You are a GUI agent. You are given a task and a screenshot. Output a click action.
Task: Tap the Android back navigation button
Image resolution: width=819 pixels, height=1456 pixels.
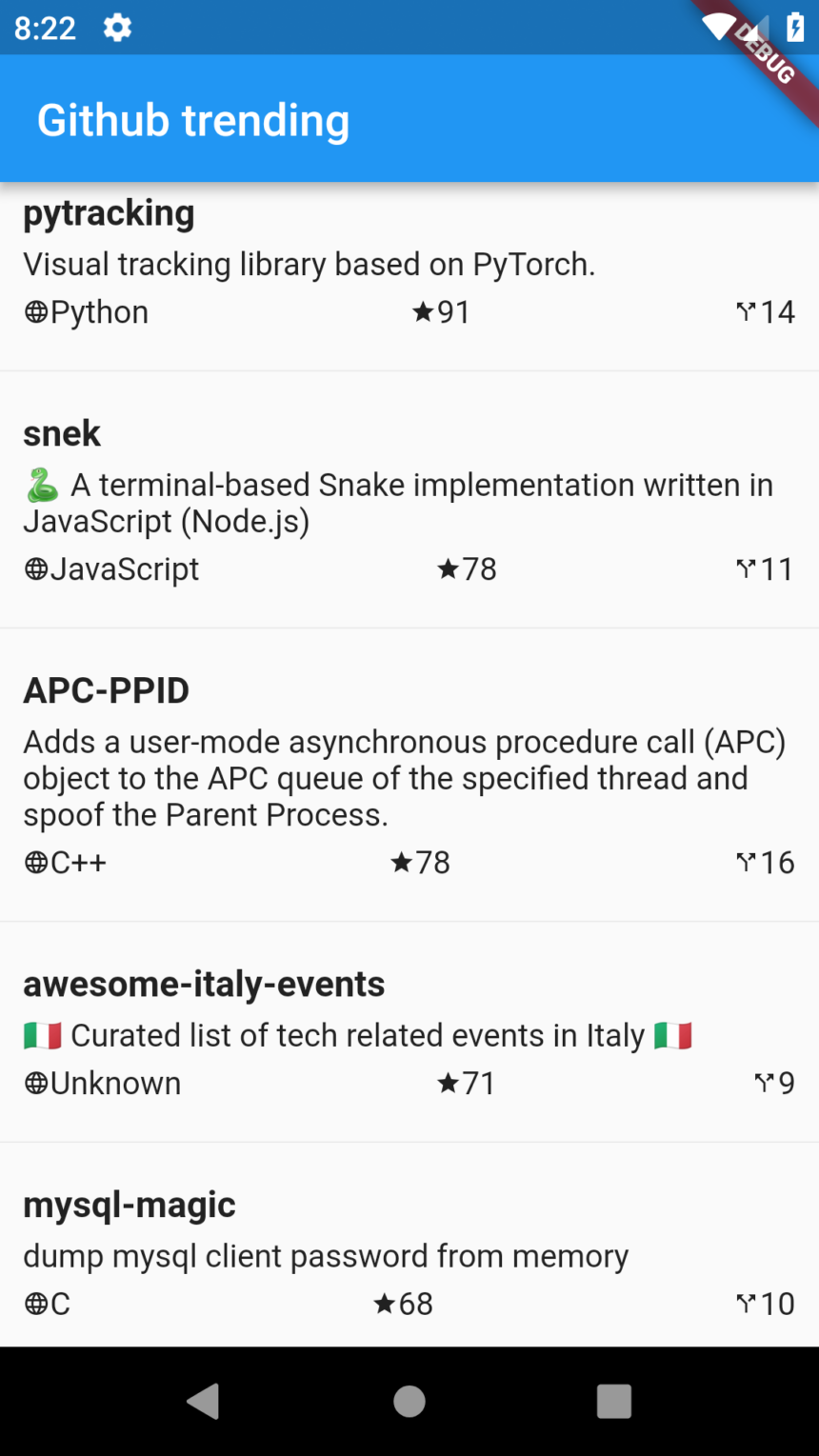pyautogui.click(x=204, y=1401)
